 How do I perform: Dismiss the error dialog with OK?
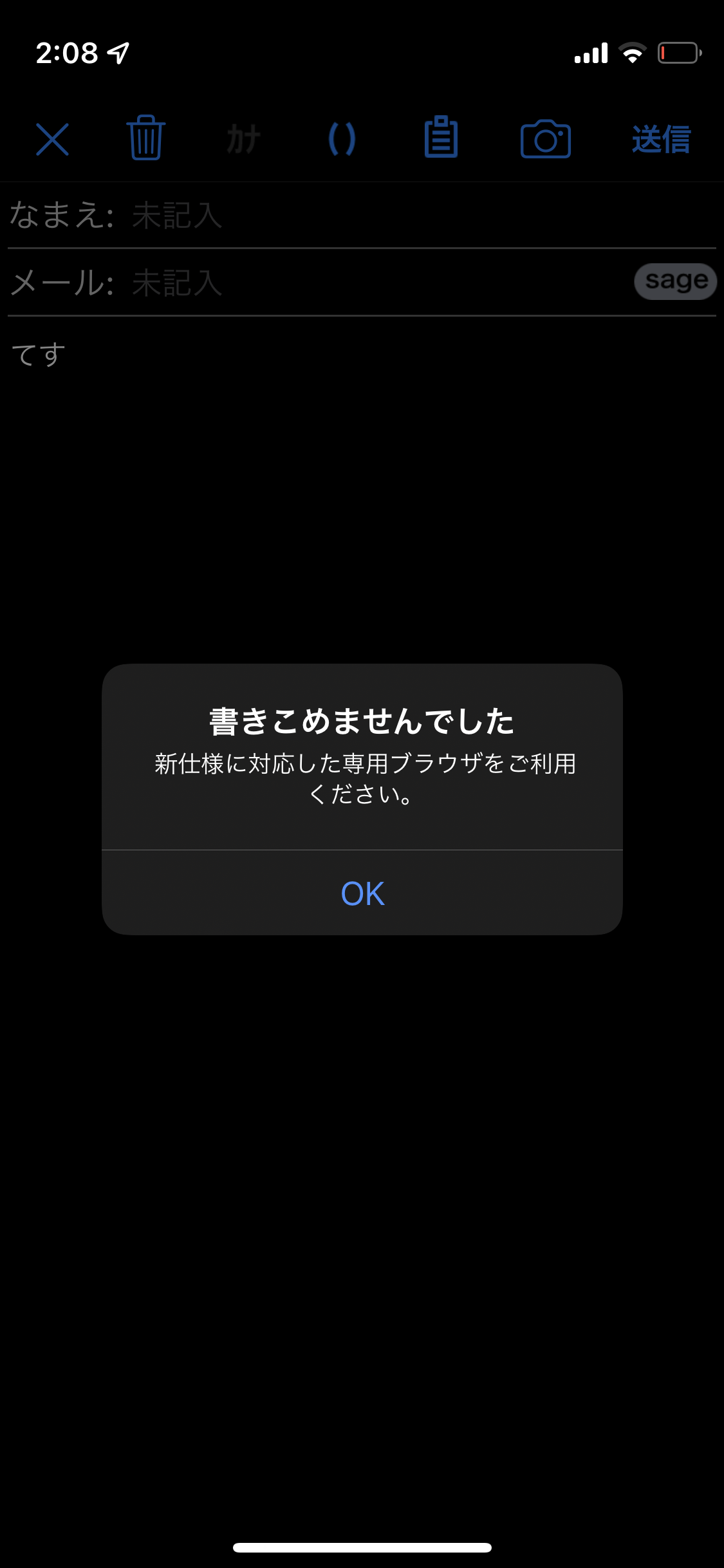(362, 893)
